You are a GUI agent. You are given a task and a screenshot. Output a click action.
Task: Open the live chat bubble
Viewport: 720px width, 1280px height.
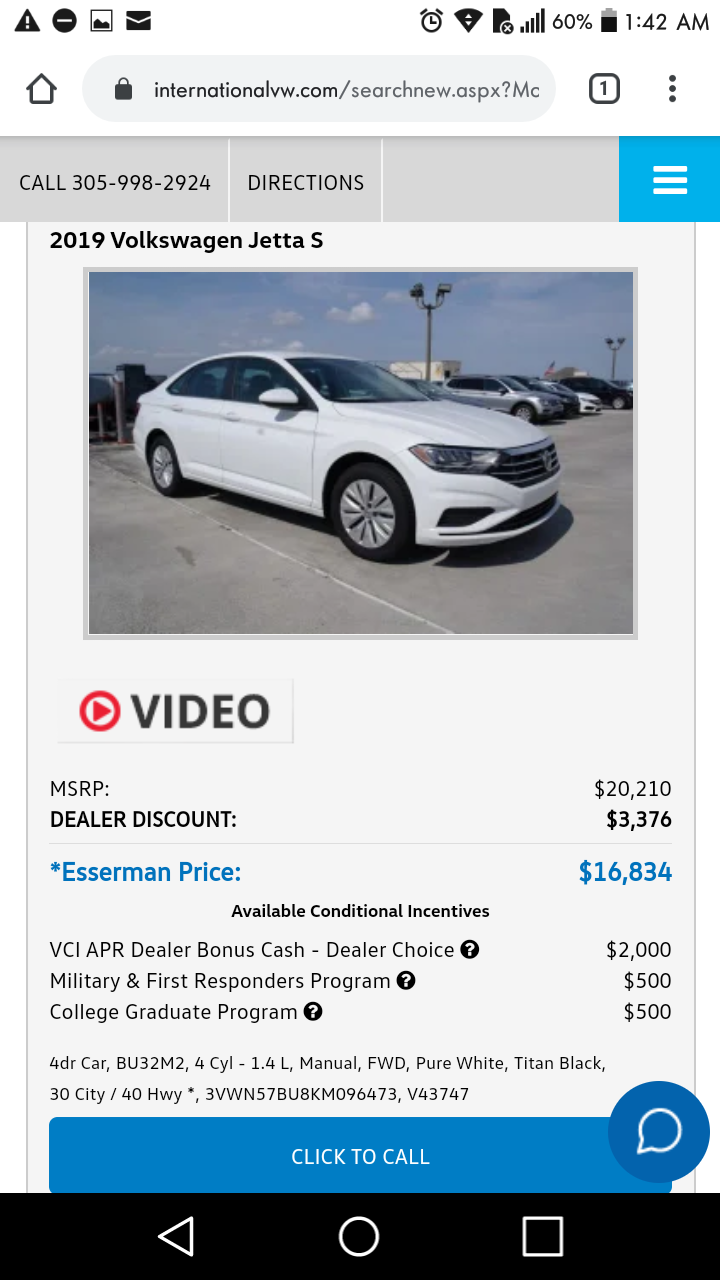(659, 1132)
